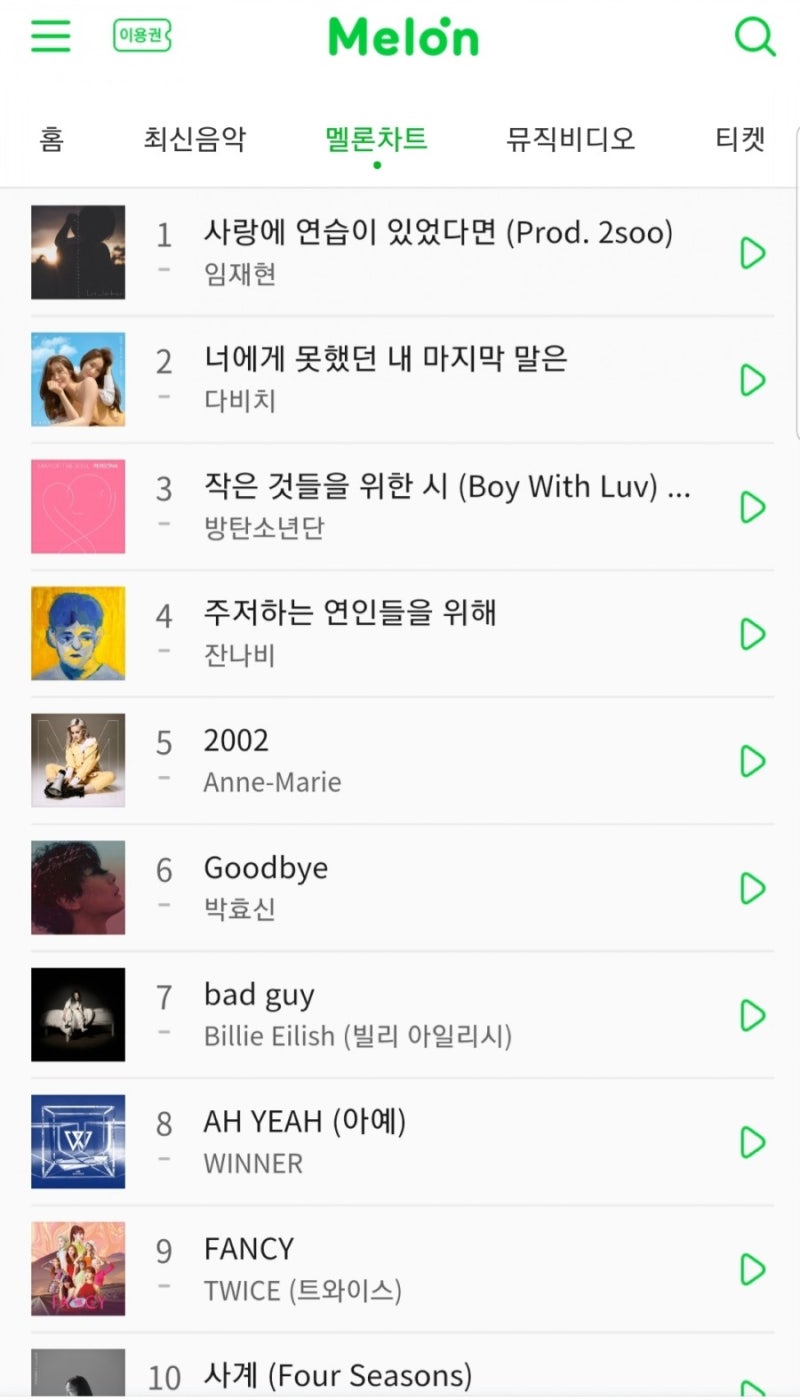Play 주저하는 연인들을 위해 by 잔나비
The image size is (800, 1400).
click(x=752, y=634)
